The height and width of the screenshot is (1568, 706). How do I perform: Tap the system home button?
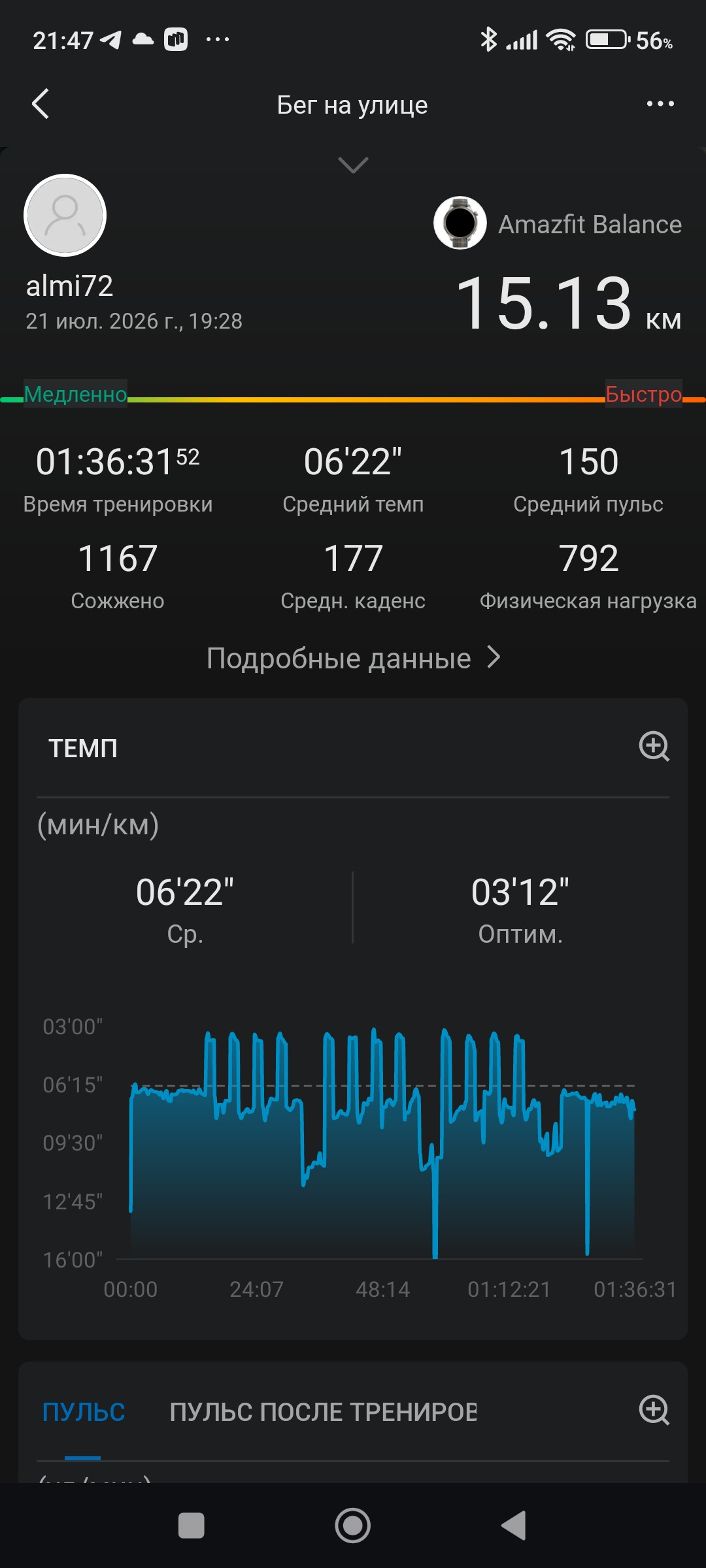click(x=353, y=1526)
